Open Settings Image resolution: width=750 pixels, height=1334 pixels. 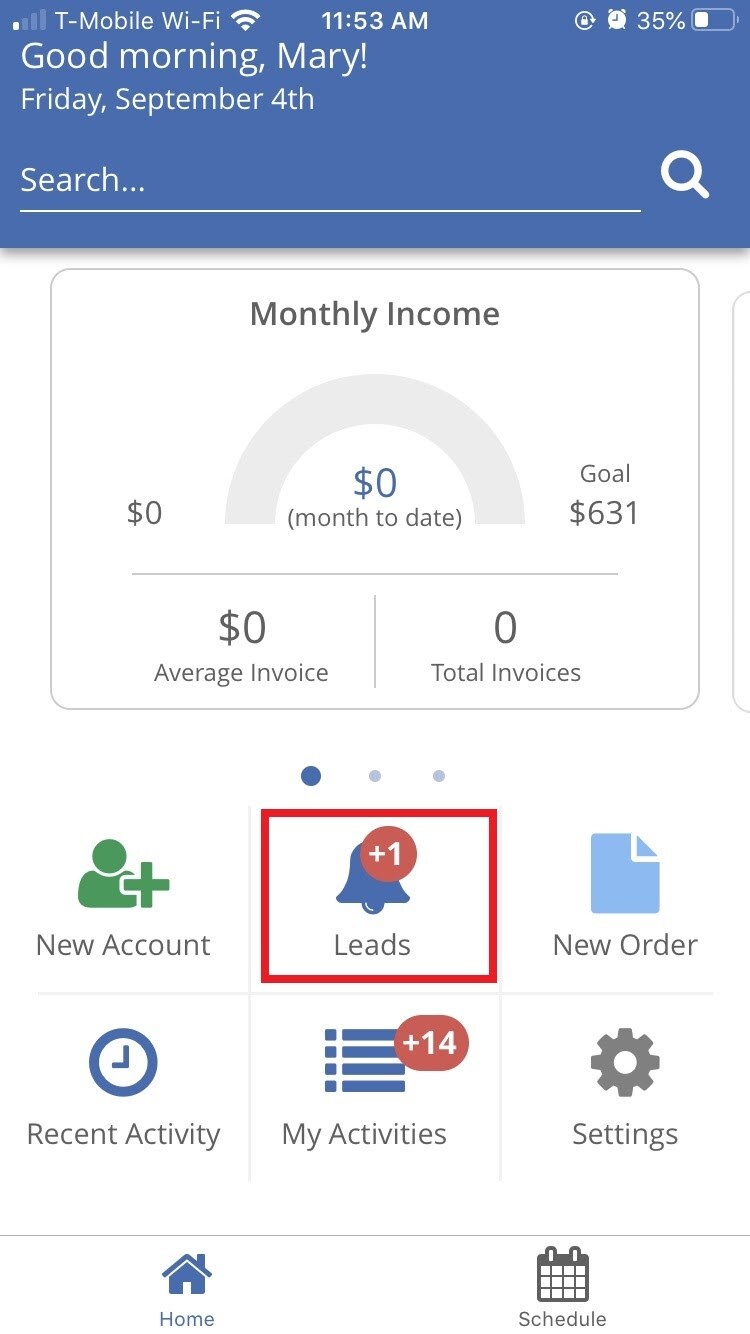click(x=625, y=1087)
